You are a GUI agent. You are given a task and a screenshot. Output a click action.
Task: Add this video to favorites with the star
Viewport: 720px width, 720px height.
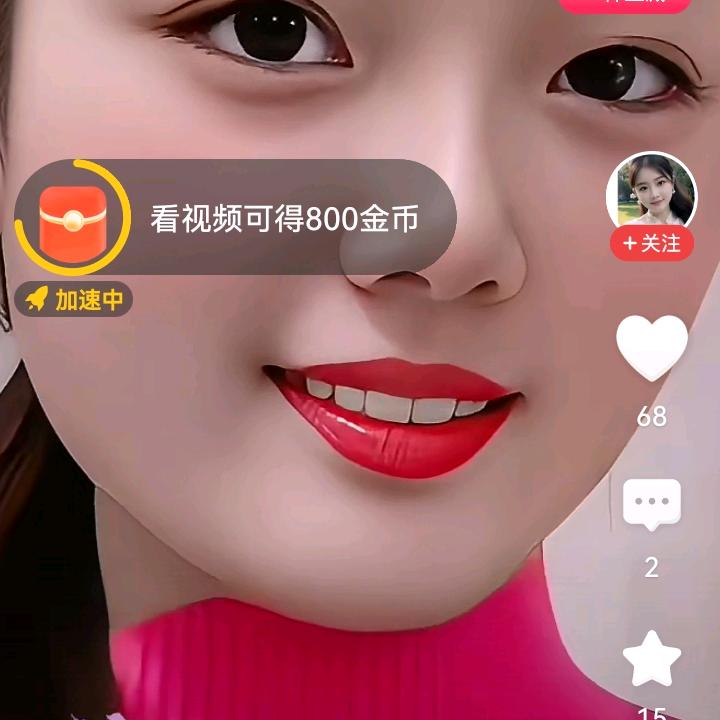click(652, 660)
